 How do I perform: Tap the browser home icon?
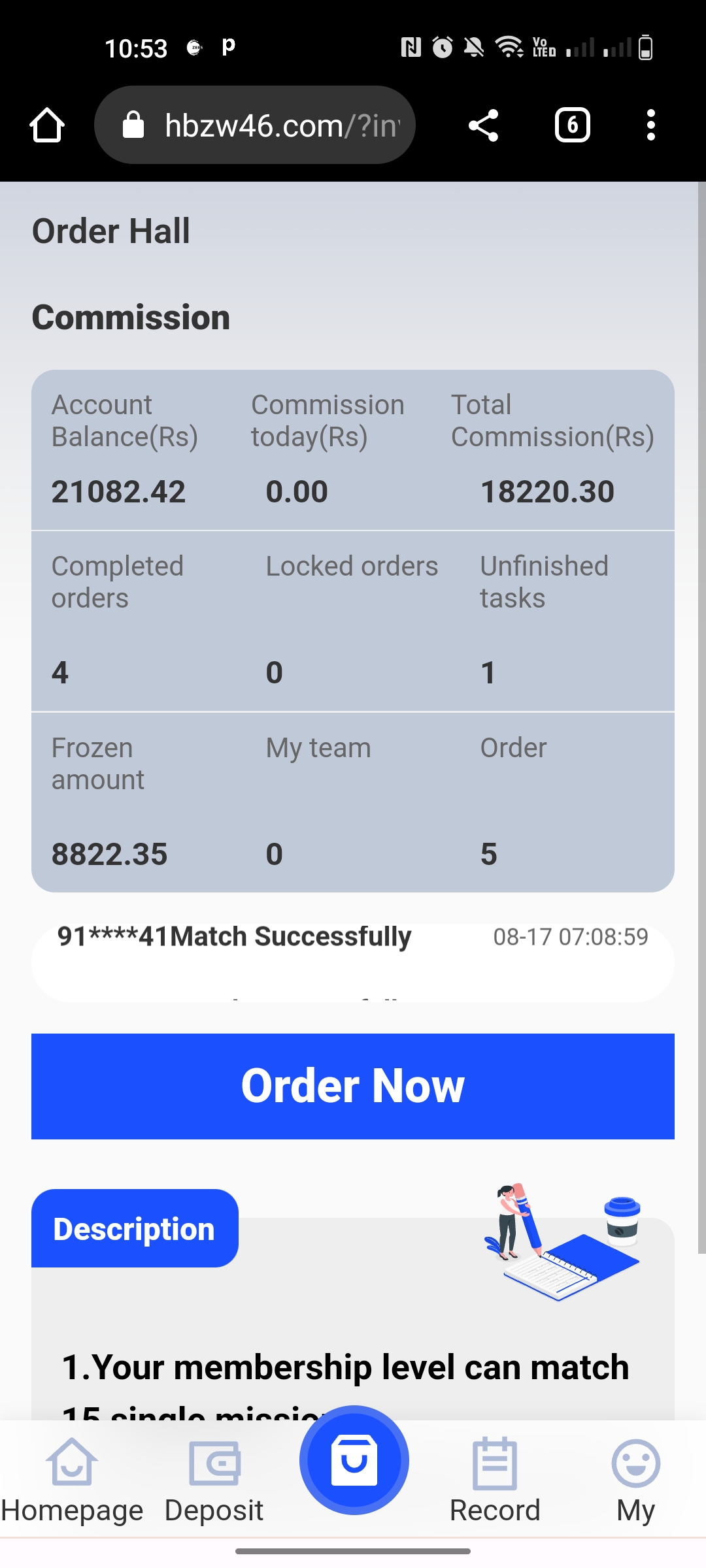coord(47,125)
